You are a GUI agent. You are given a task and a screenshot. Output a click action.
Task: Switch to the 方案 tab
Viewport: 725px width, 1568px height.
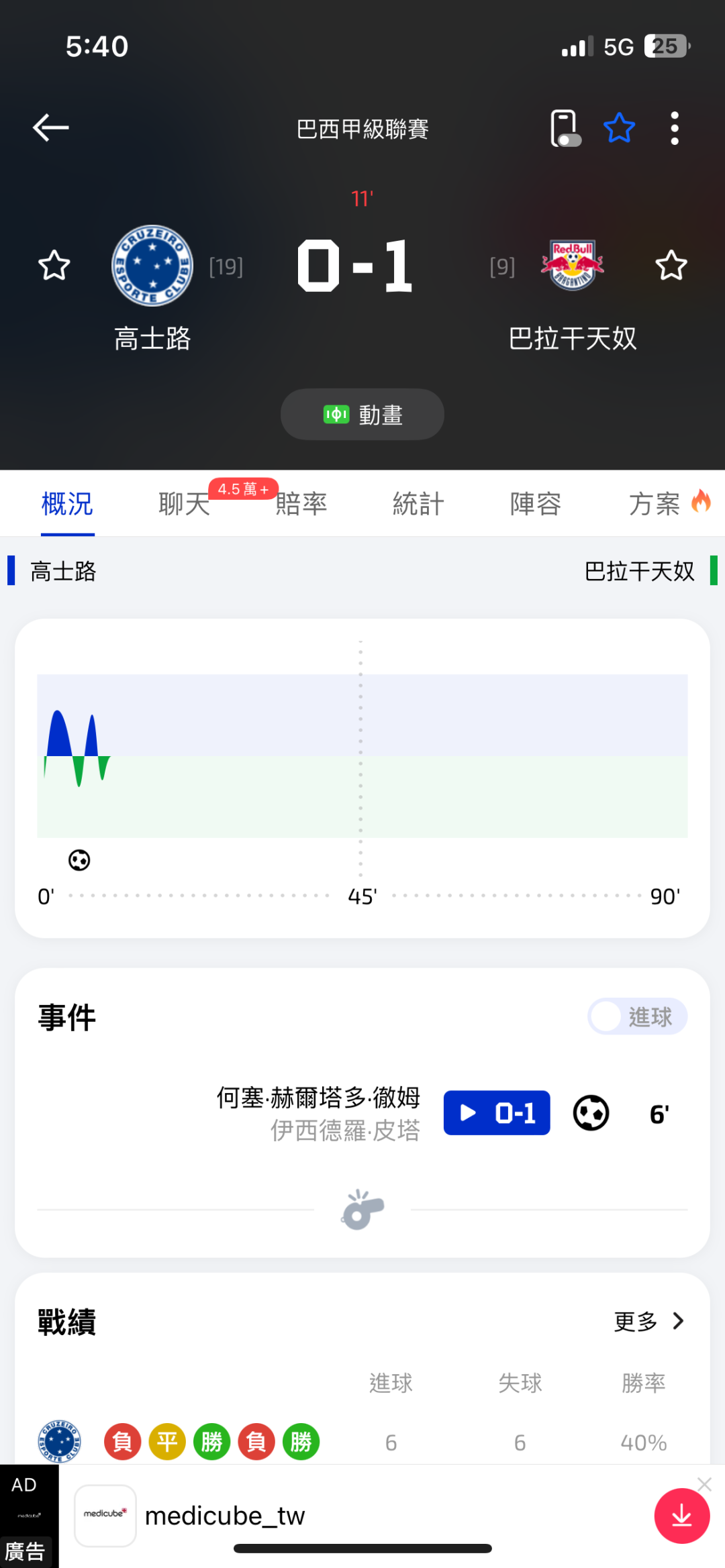pos(655,504)
